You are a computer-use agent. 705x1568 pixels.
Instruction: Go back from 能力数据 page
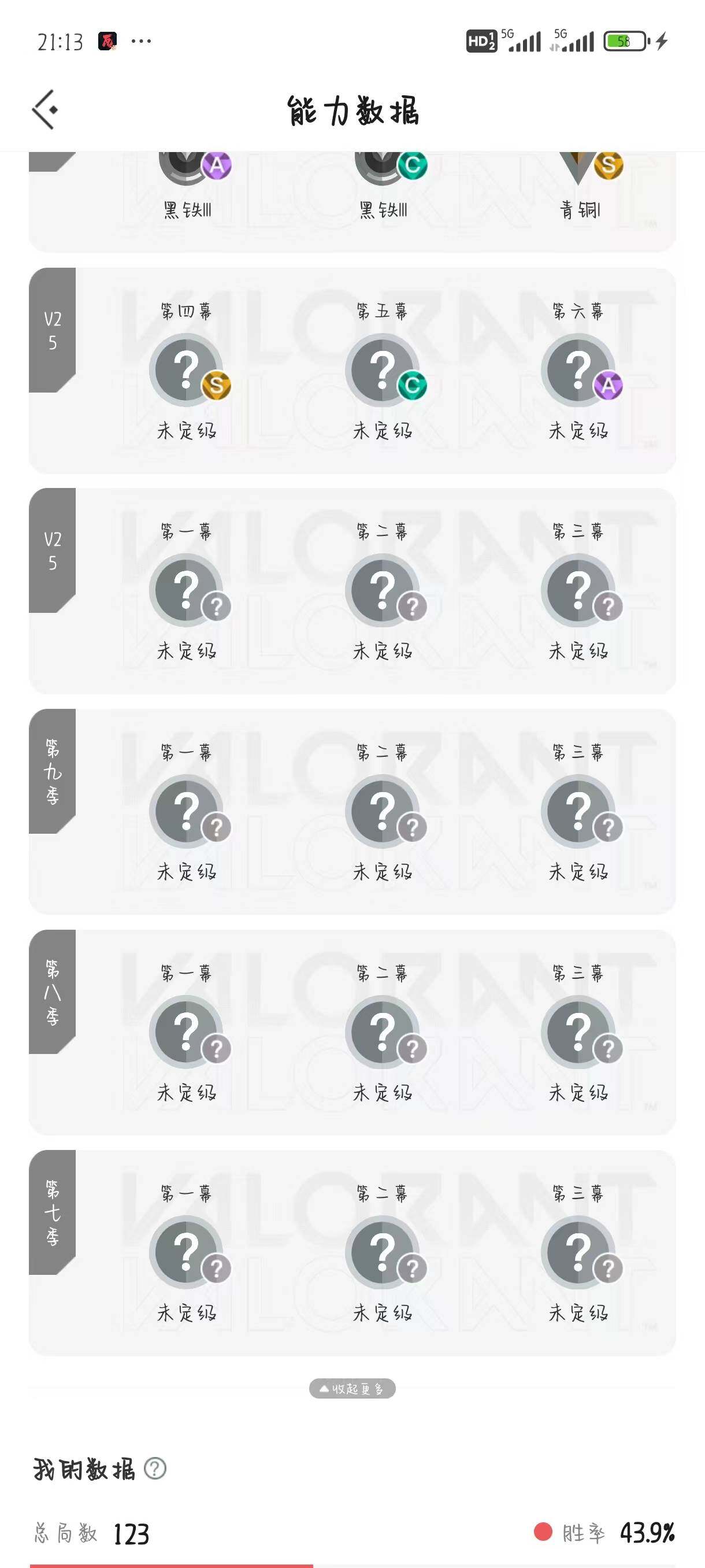45,110
